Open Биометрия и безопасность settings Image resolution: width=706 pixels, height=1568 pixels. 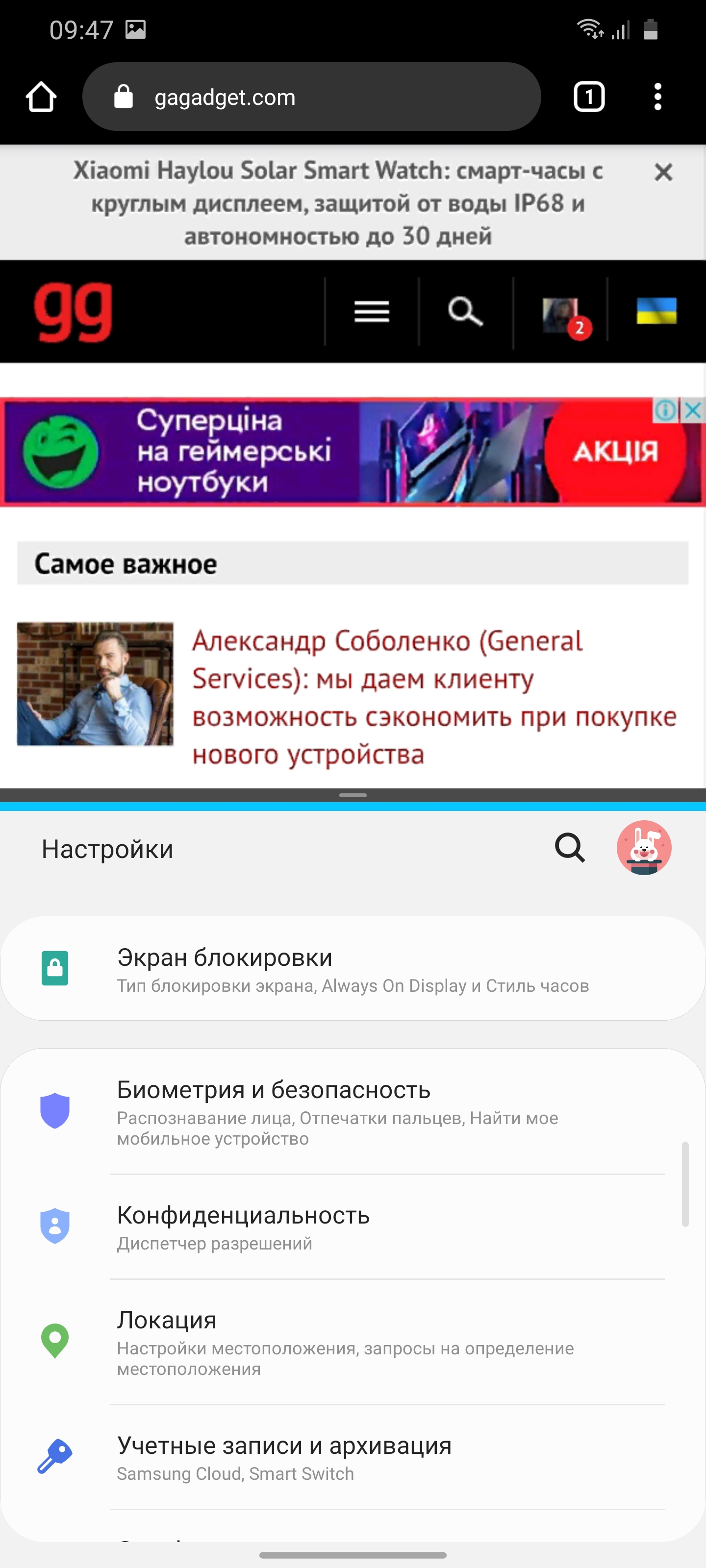tap(352, 1111)
